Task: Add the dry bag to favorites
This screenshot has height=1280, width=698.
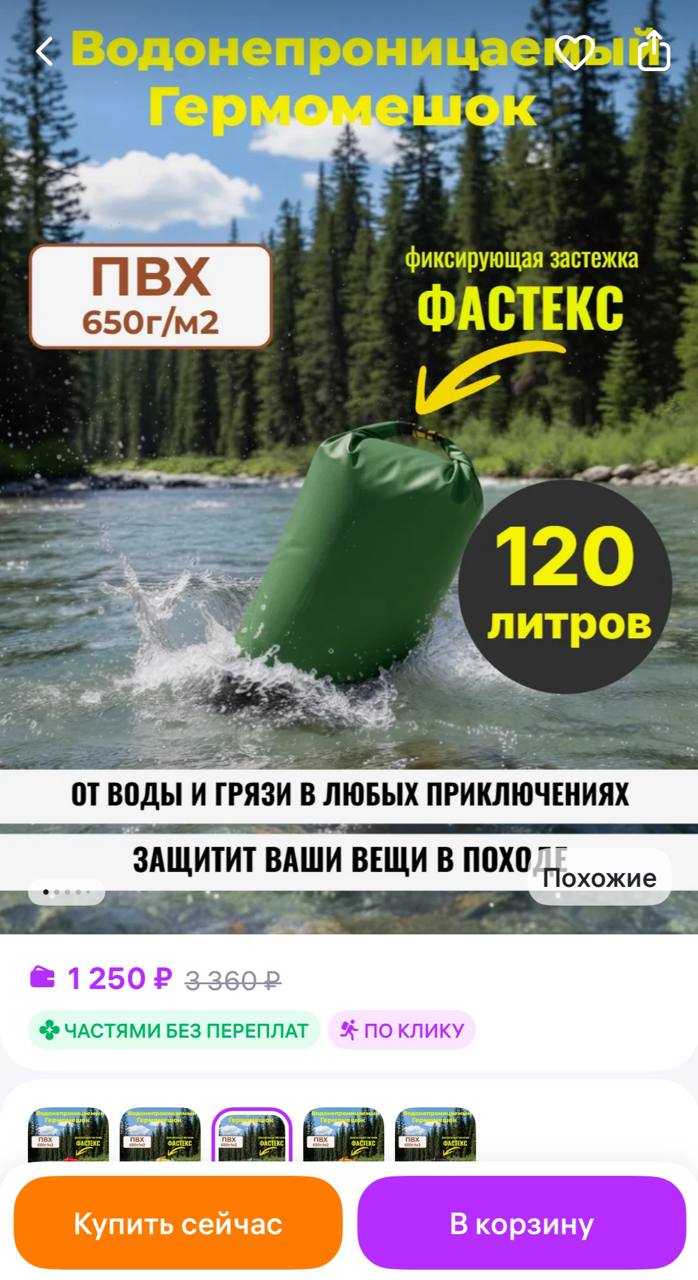Action: [x=575, y=52]
